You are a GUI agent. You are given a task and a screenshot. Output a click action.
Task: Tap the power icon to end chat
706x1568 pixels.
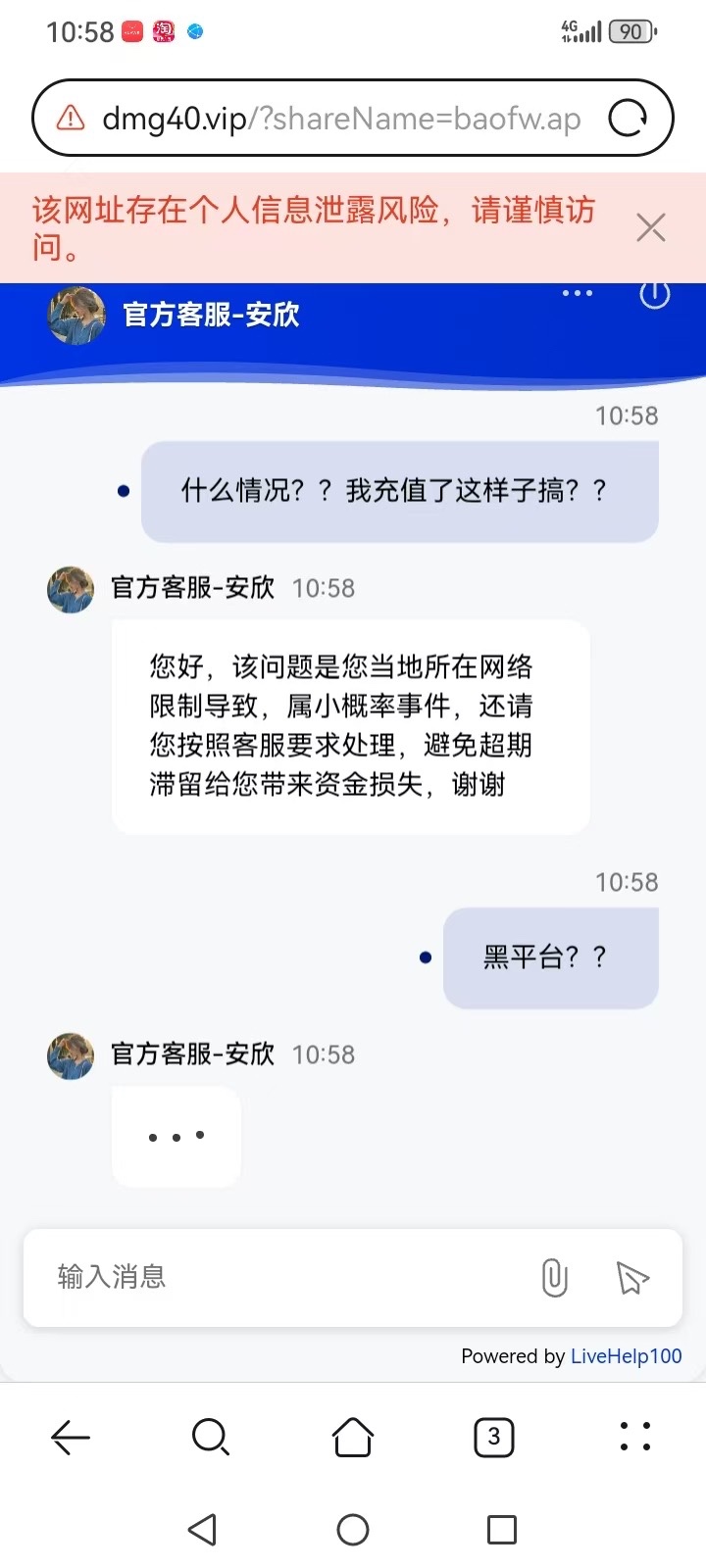coord(654,294)
